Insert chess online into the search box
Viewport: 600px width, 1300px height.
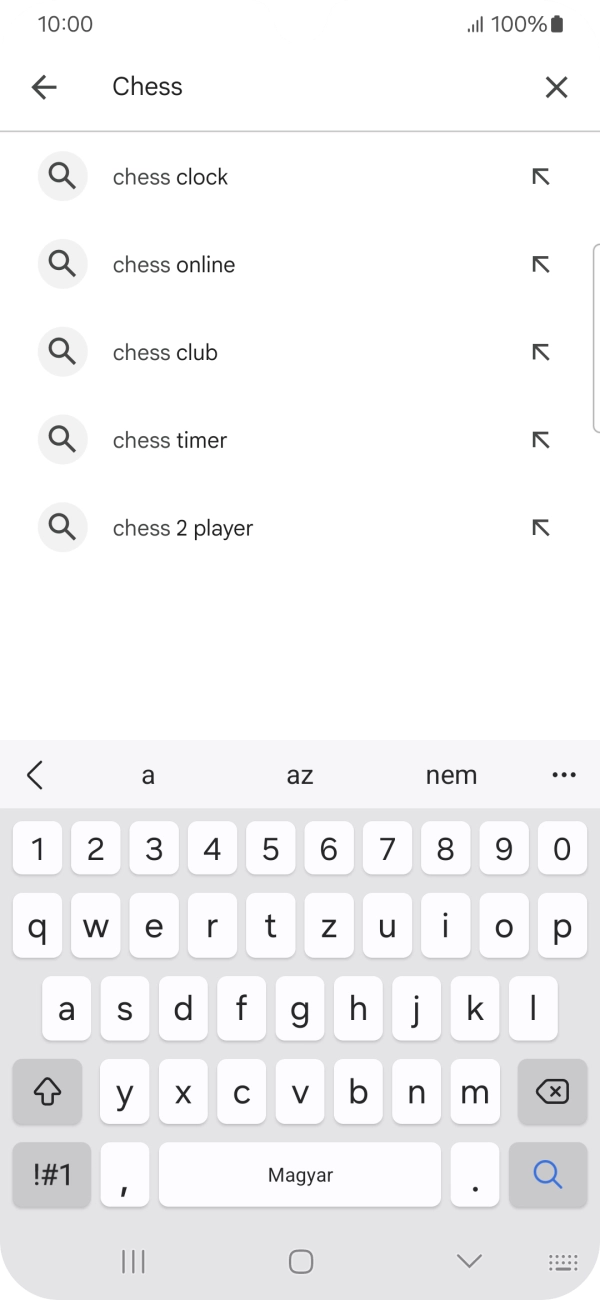(x=541, y=265)
